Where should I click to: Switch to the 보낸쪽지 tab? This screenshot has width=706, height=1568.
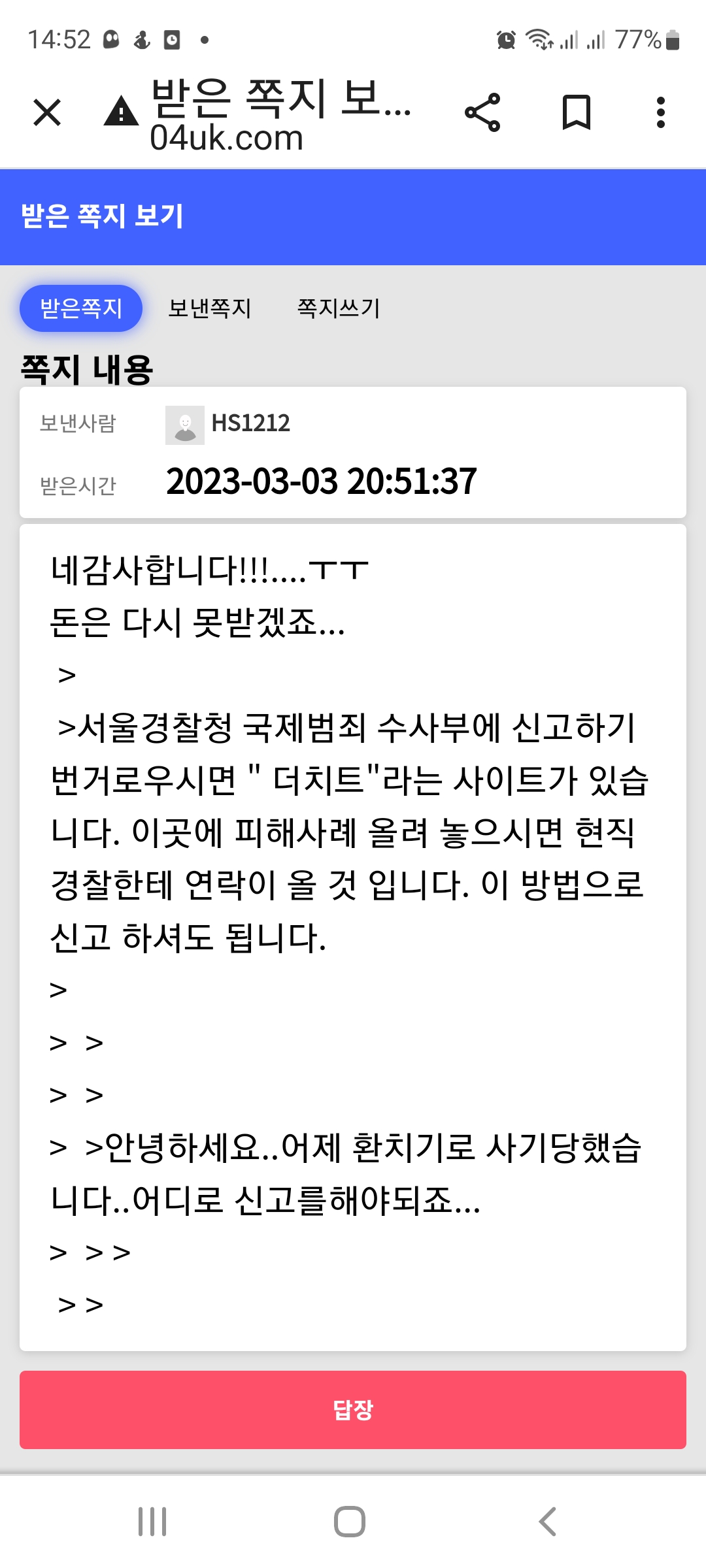[210, 308]
